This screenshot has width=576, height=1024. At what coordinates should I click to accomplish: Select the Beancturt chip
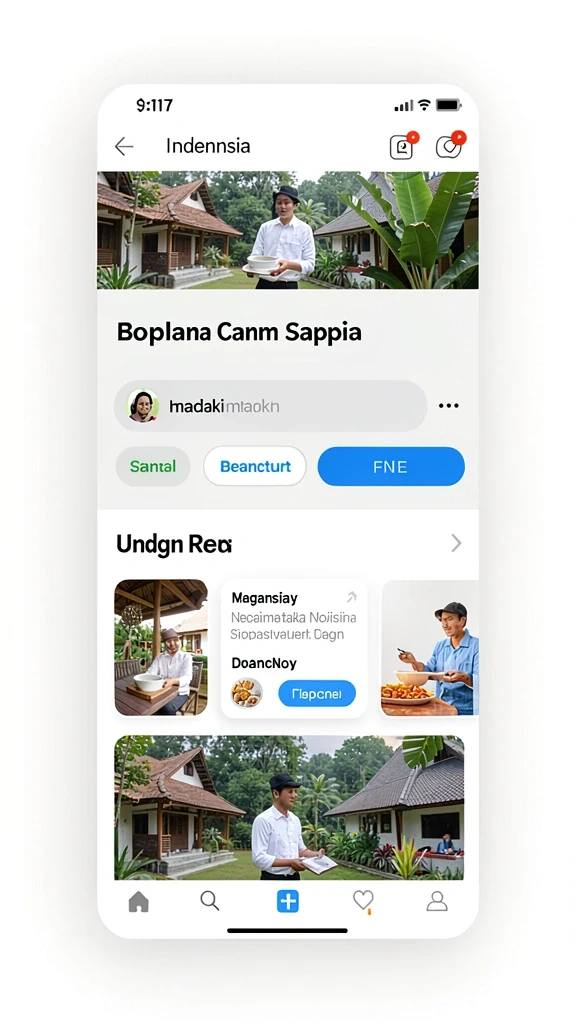click(255, 466)
